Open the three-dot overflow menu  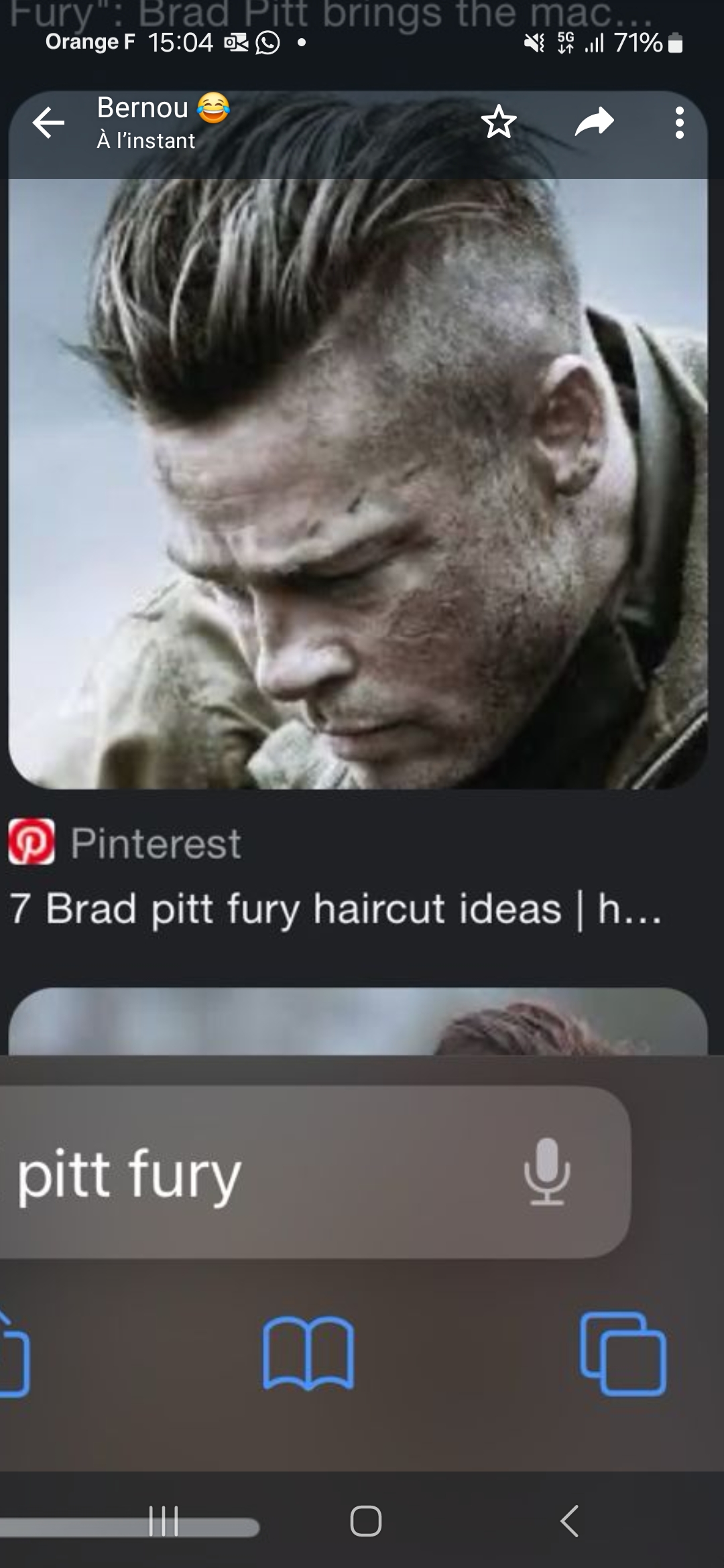[679, 123]
